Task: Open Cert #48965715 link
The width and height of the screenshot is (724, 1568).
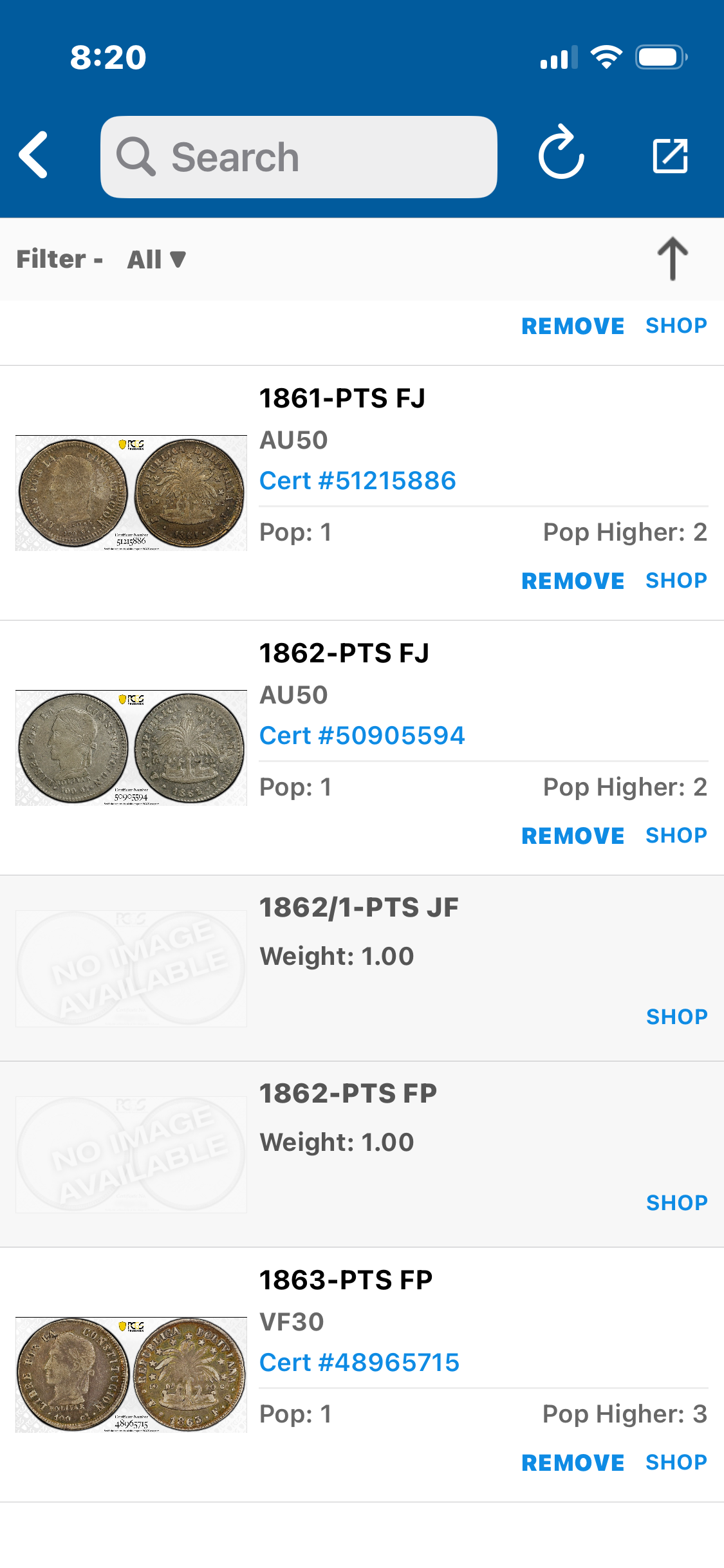Action: (359, 1363)
